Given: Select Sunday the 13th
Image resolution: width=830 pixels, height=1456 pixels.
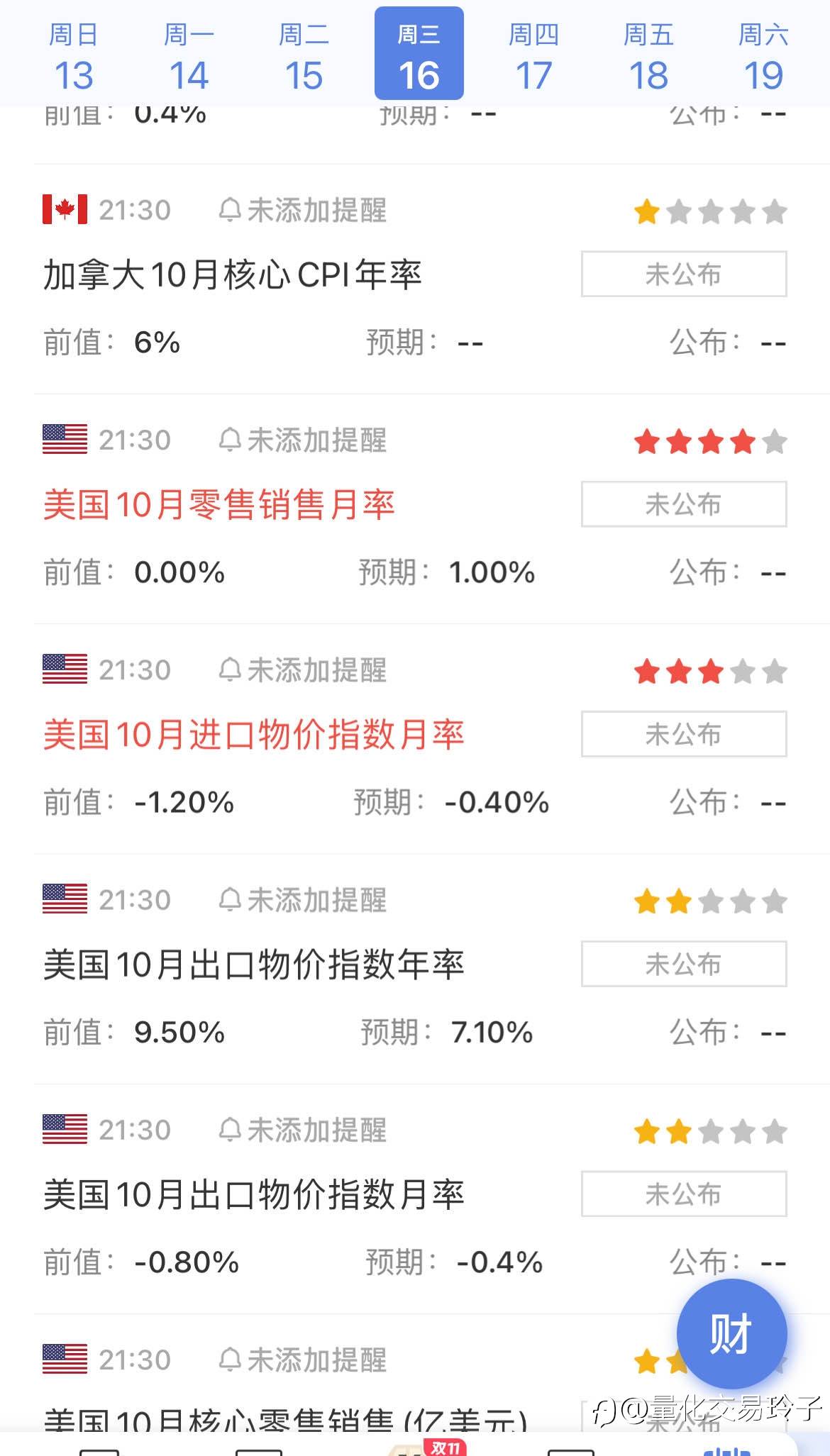Looking at the screenshot, I should pyautogui.click(x=74, y=55).
